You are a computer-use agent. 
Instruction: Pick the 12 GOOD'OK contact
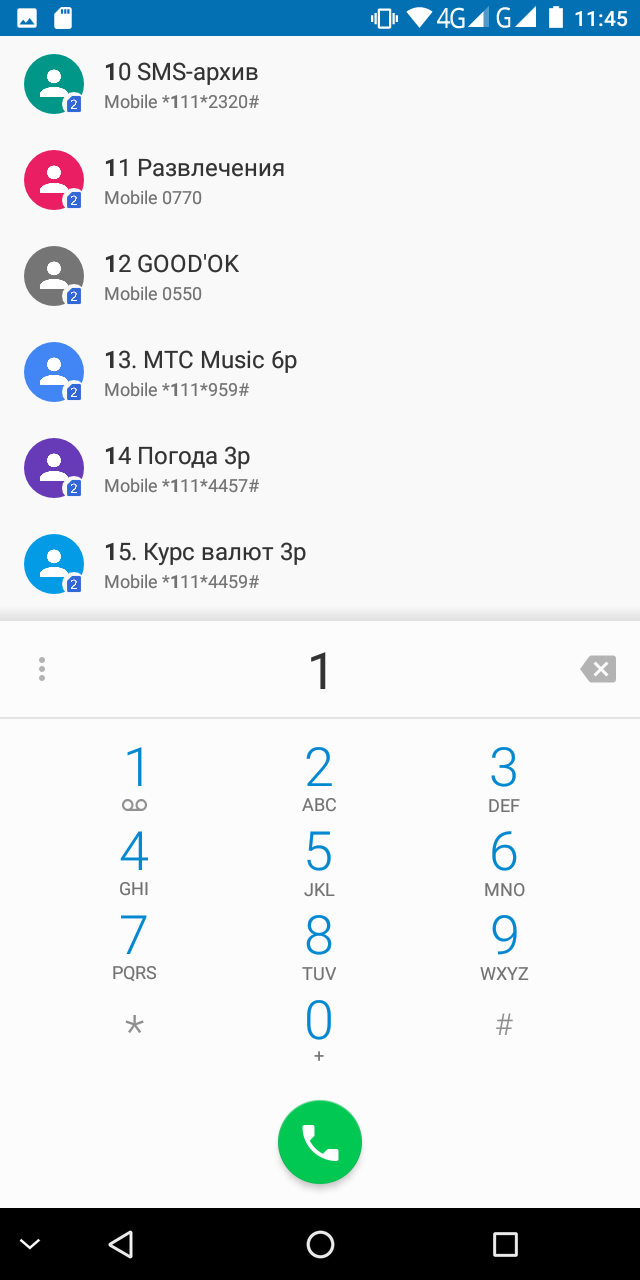coord(320,276)
